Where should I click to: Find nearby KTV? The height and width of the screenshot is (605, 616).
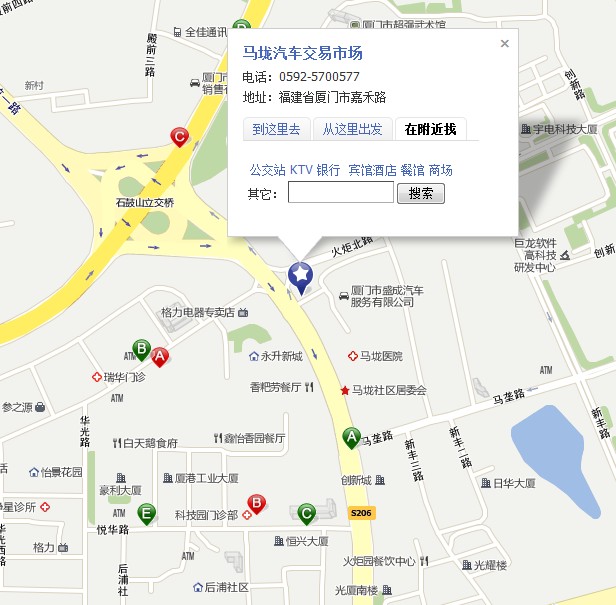coord(301,170)
